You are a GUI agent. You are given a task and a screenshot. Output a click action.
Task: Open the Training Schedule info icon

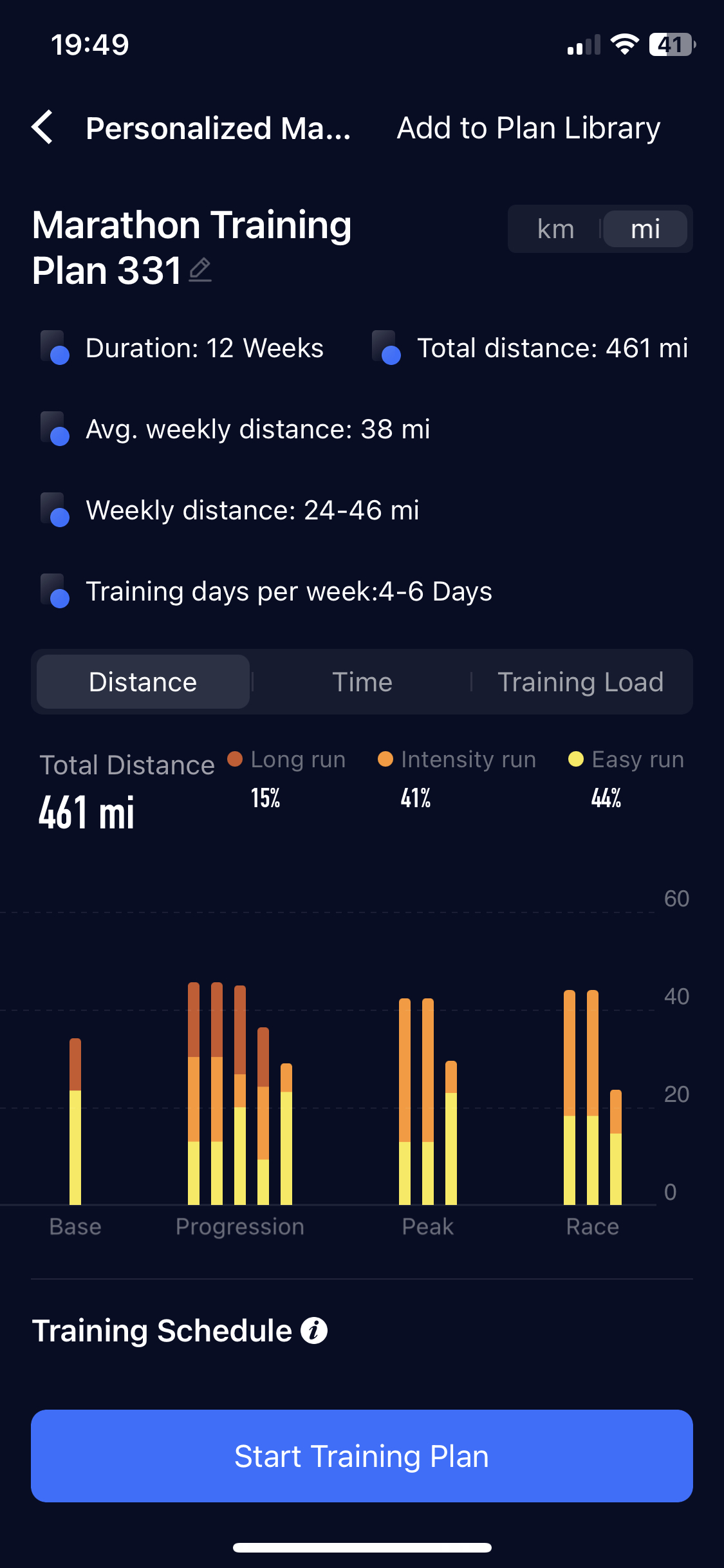(x=314, y=1330)
